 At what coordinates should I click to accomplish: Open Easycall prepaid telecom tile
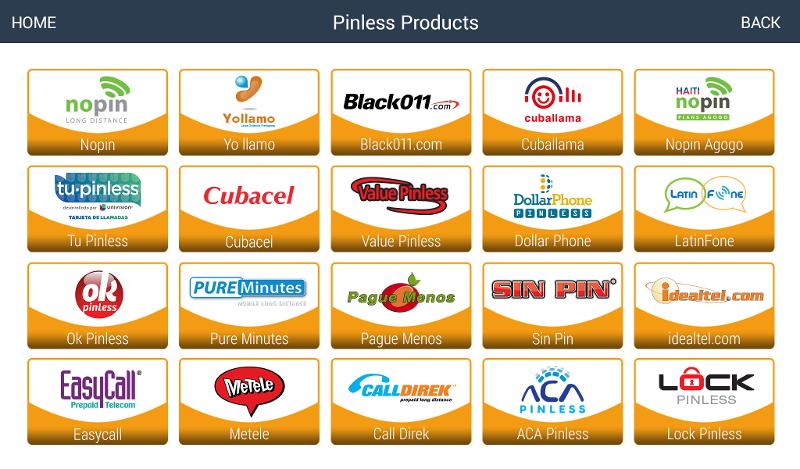[97, 401]
